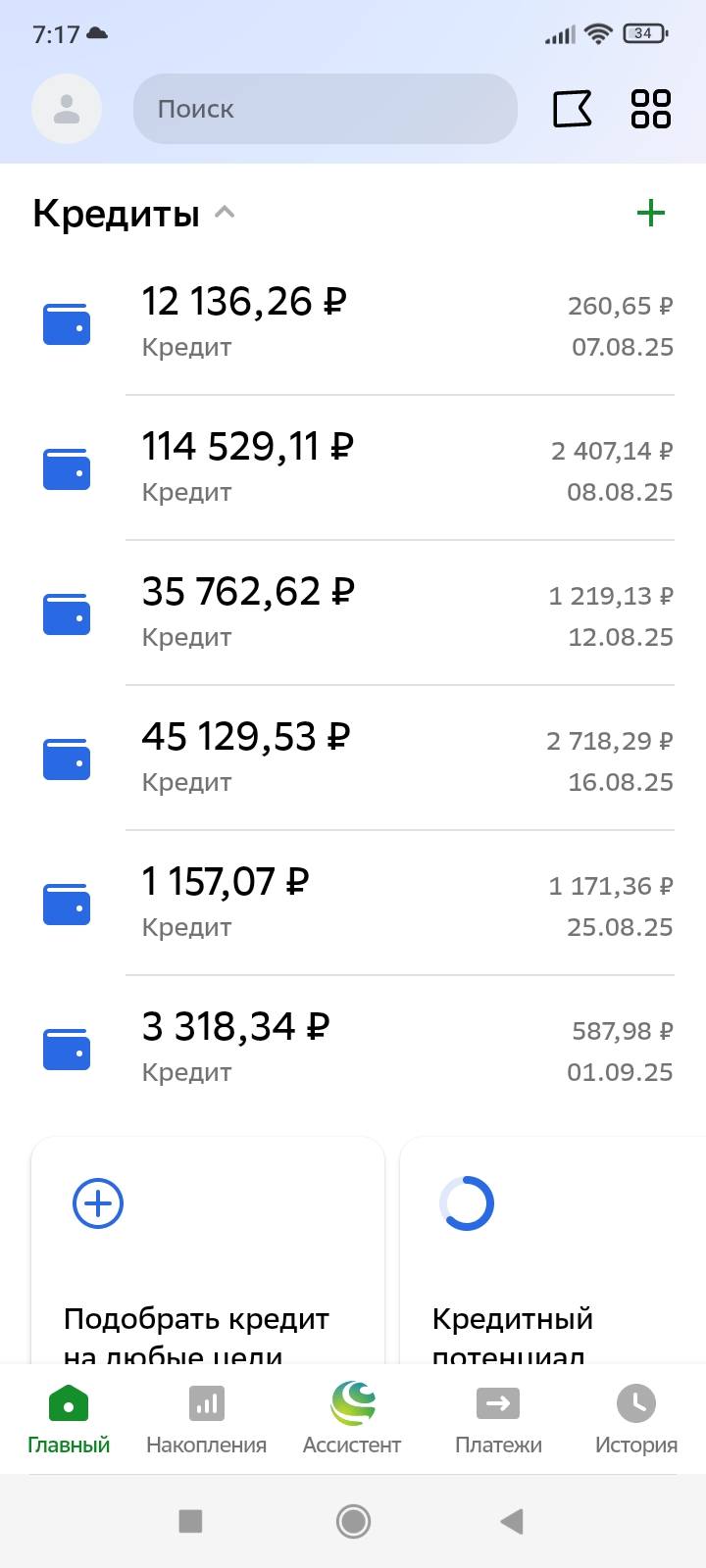This screenshot has height=1568, width=706.
Task: Open the profile avatar
Action: pos(67,109)
